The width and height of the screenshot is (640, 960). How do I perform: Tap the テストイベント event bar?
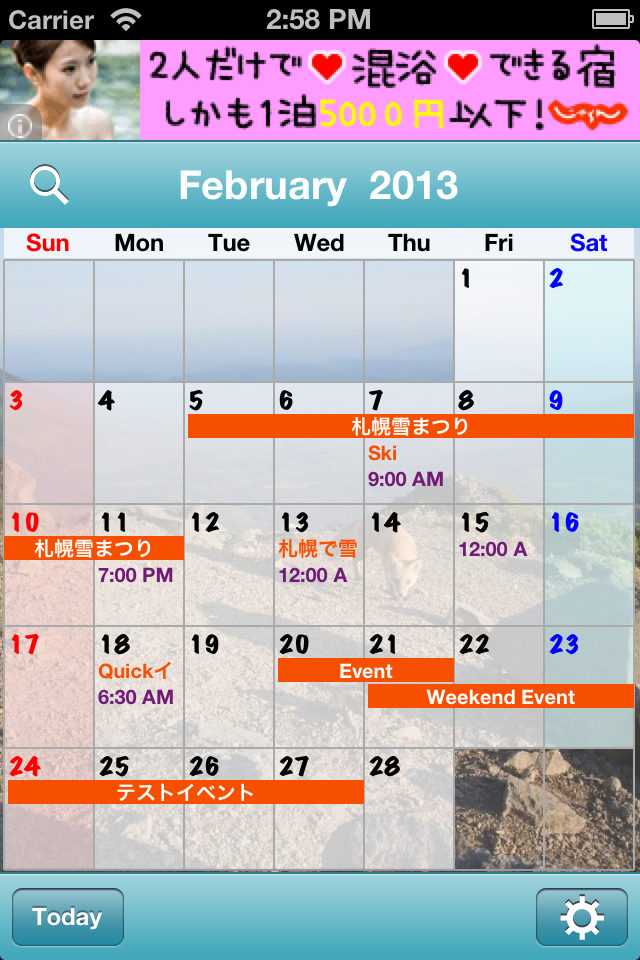coord(186,793)
